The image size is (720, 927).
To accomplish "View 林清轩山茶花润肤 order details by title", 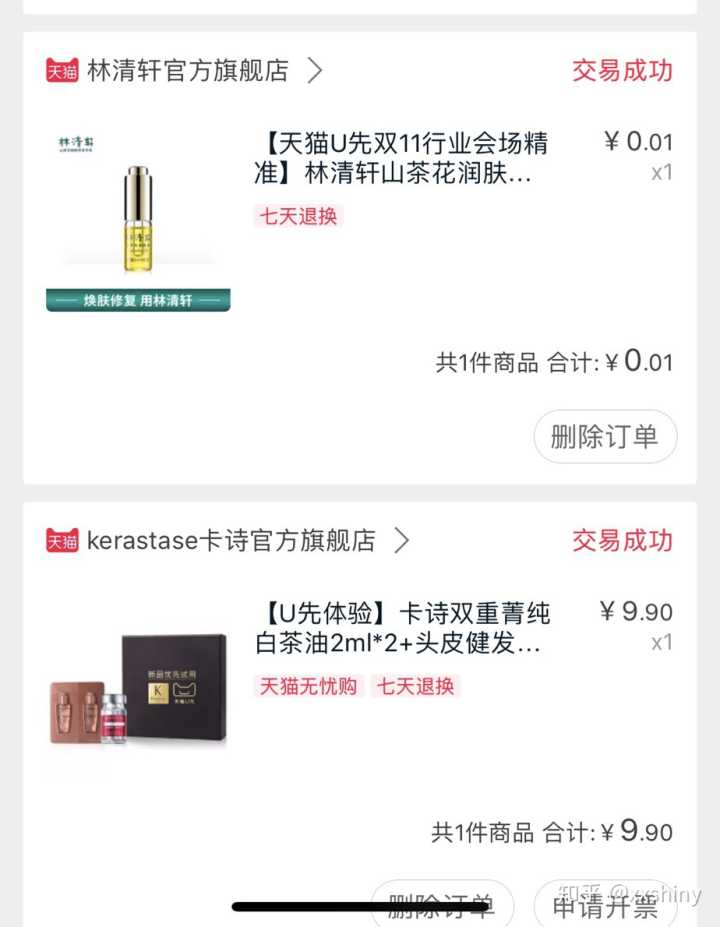I will pos(400,158).
